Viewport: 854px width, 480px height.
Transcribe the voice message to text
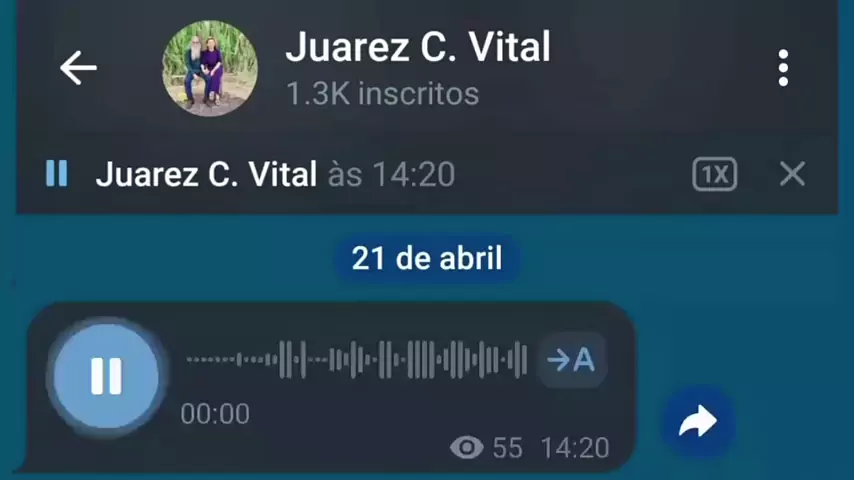572,359
